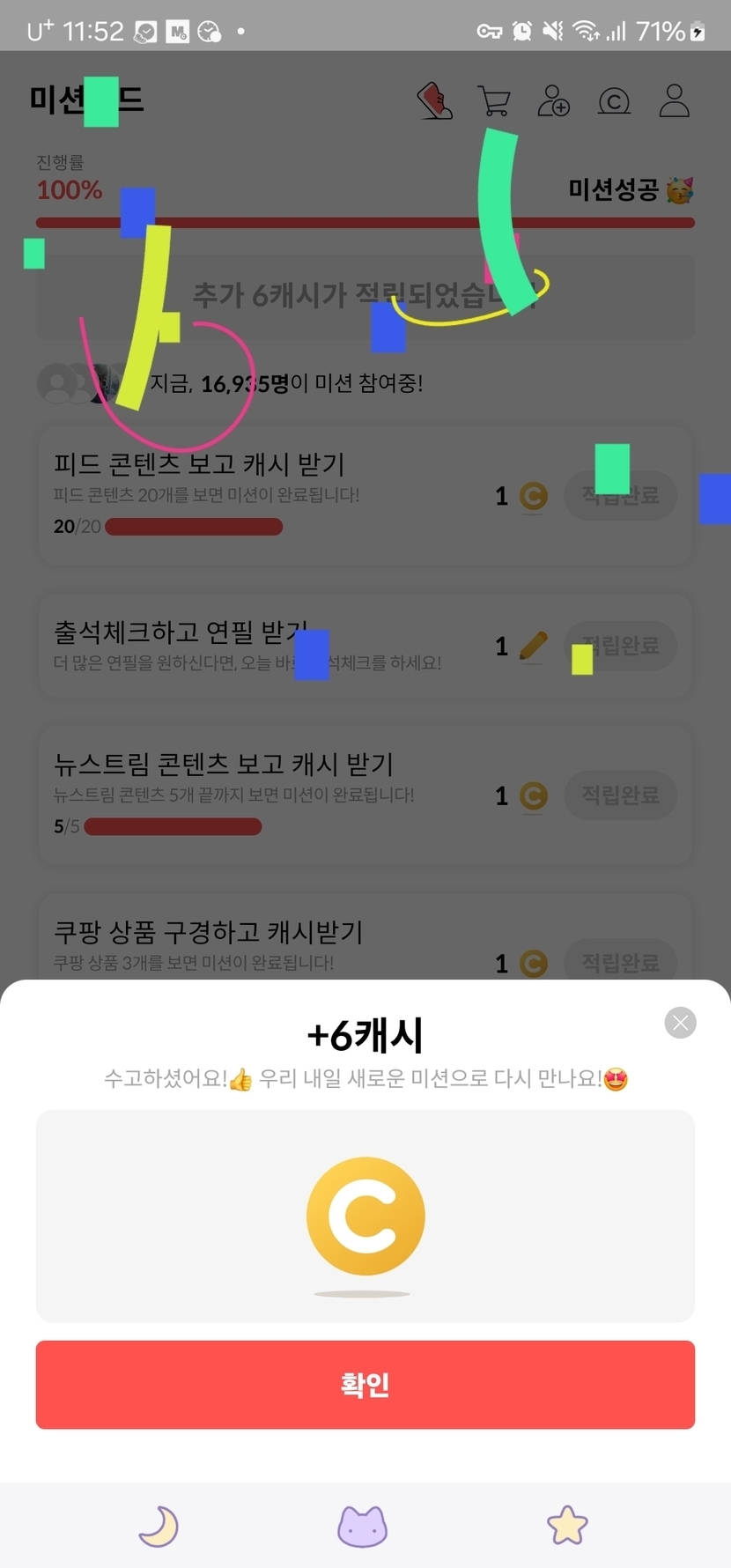Open my profile icon
731x1568 pixels.
(x=675, y=101)
